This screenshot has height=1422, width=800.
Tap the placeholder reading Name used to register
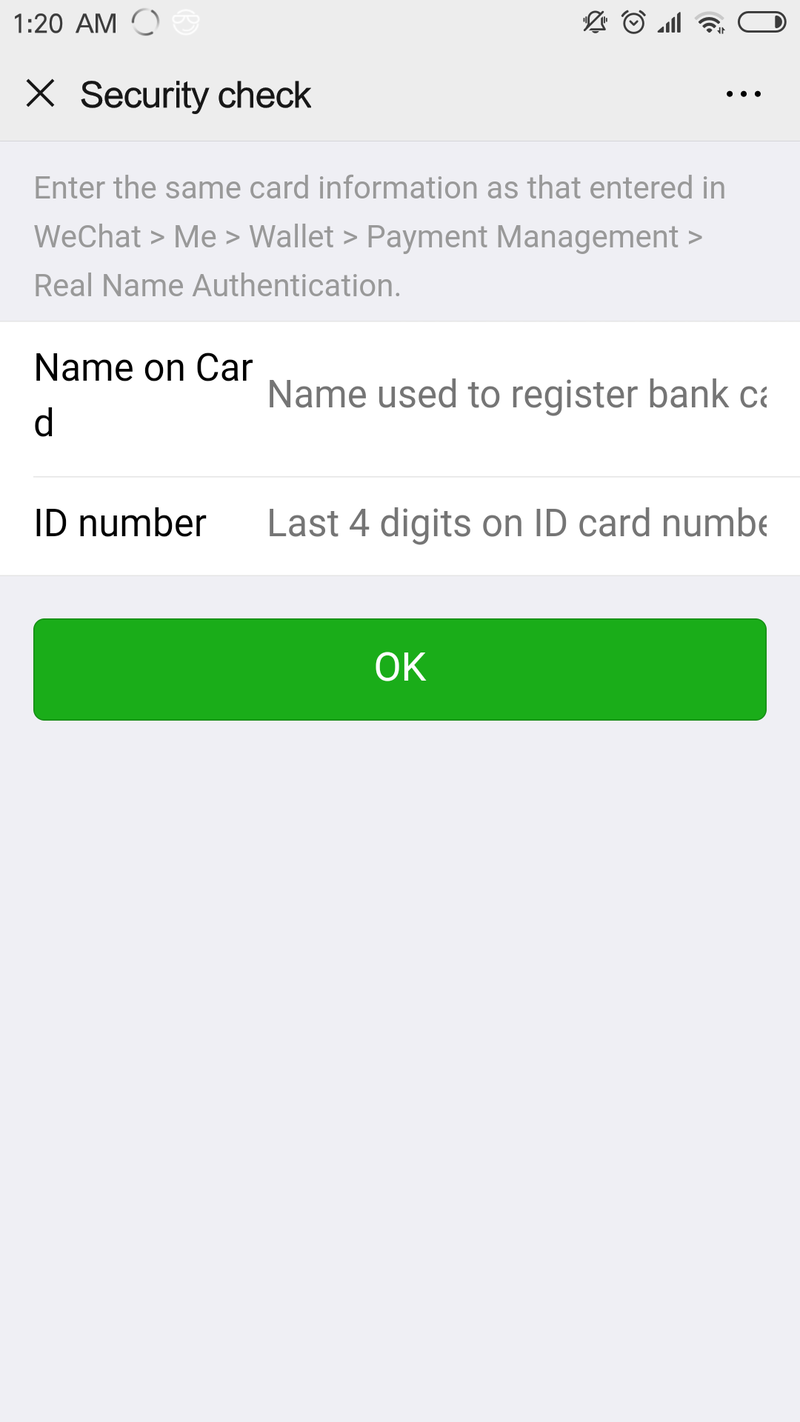point(520,393)
